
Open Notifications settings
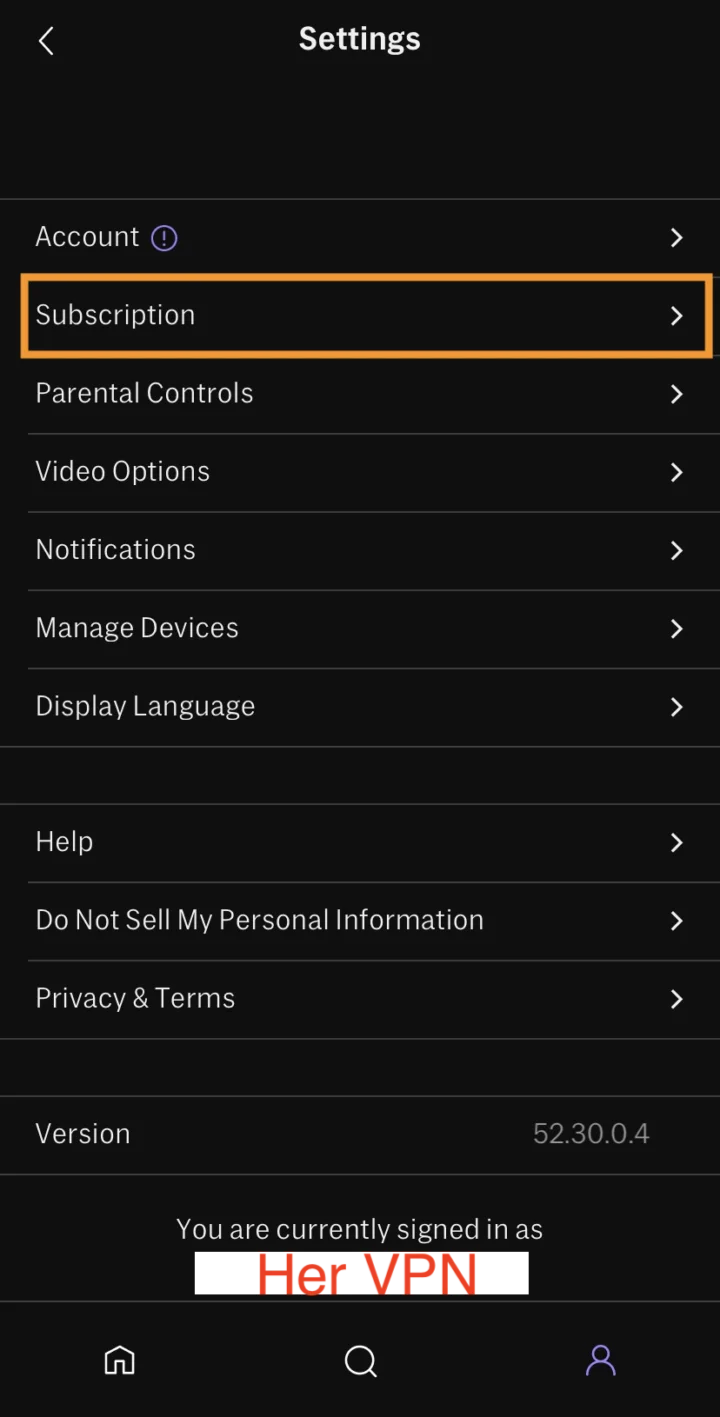[x=360, y=550]
